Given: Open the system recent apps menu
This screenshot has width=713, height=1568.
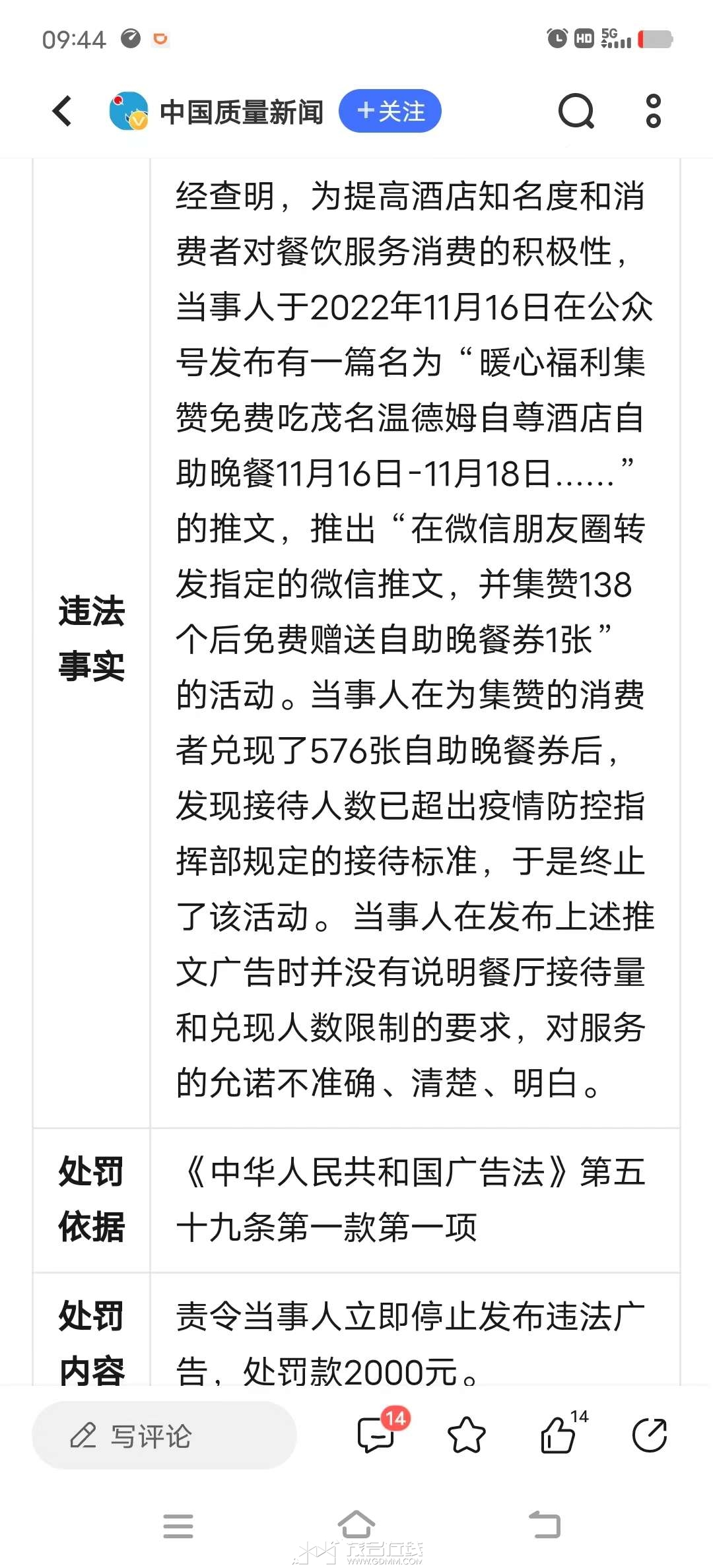Looking at the screenshot, I should (178, 1526).
